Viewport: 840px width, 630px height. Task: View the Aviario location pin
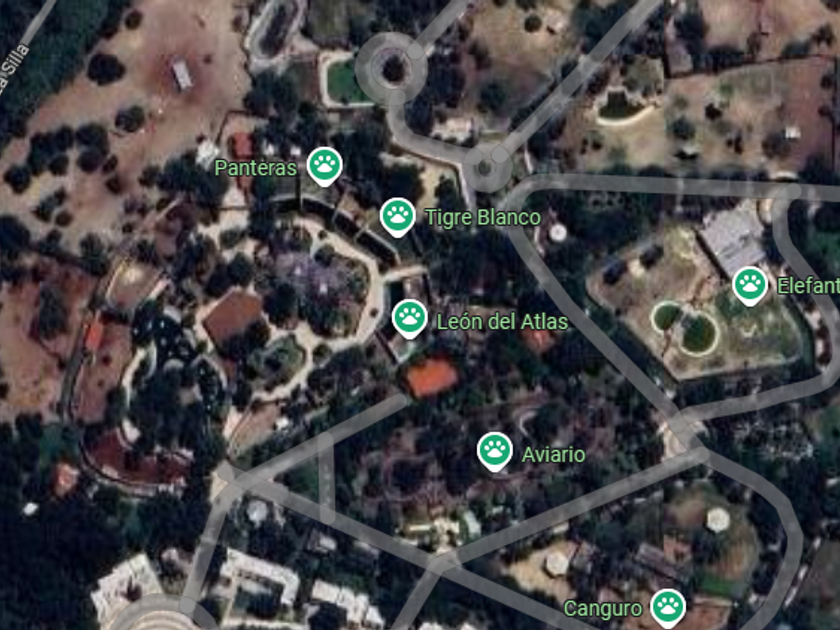(494, 451)
